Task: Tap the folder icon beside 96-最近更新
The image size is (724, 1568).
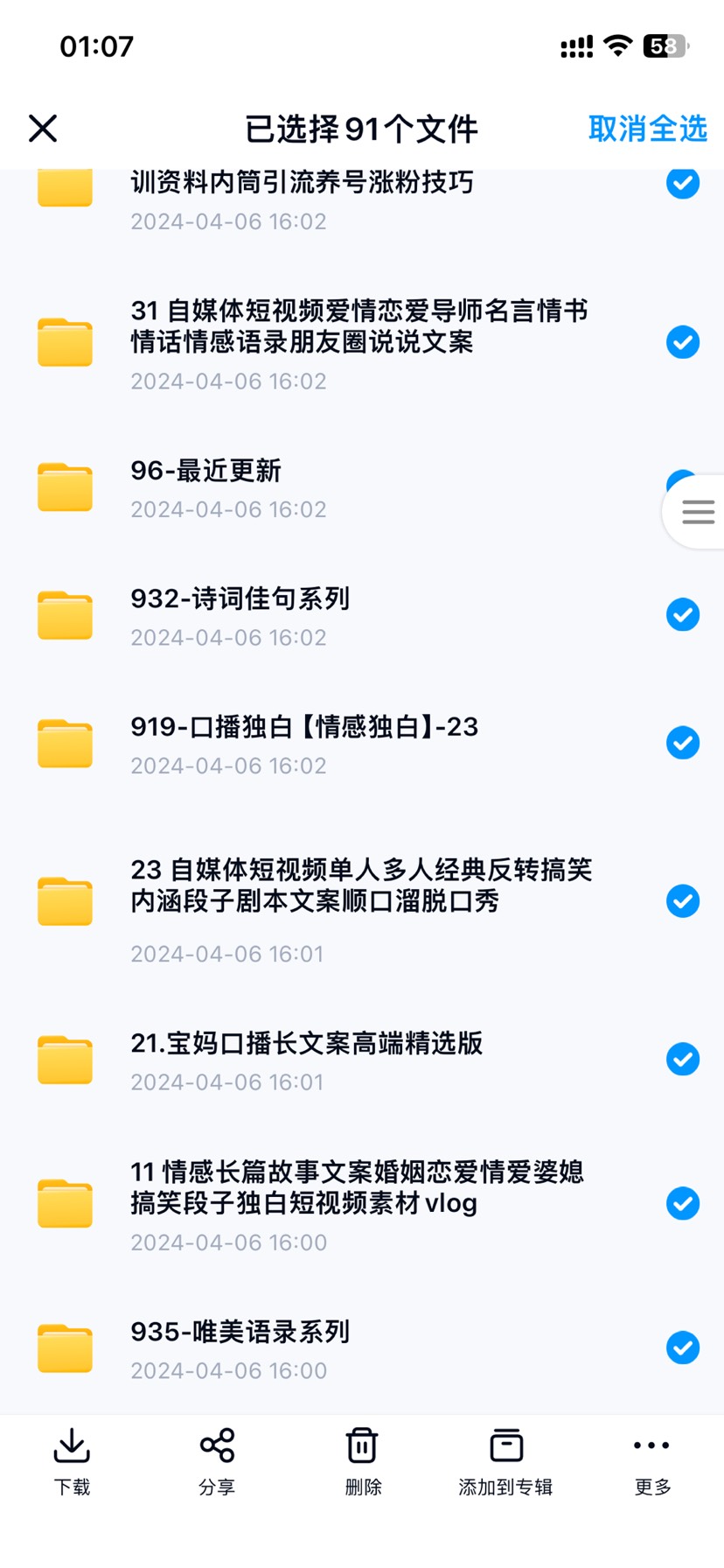Action: tap(65, 487)
